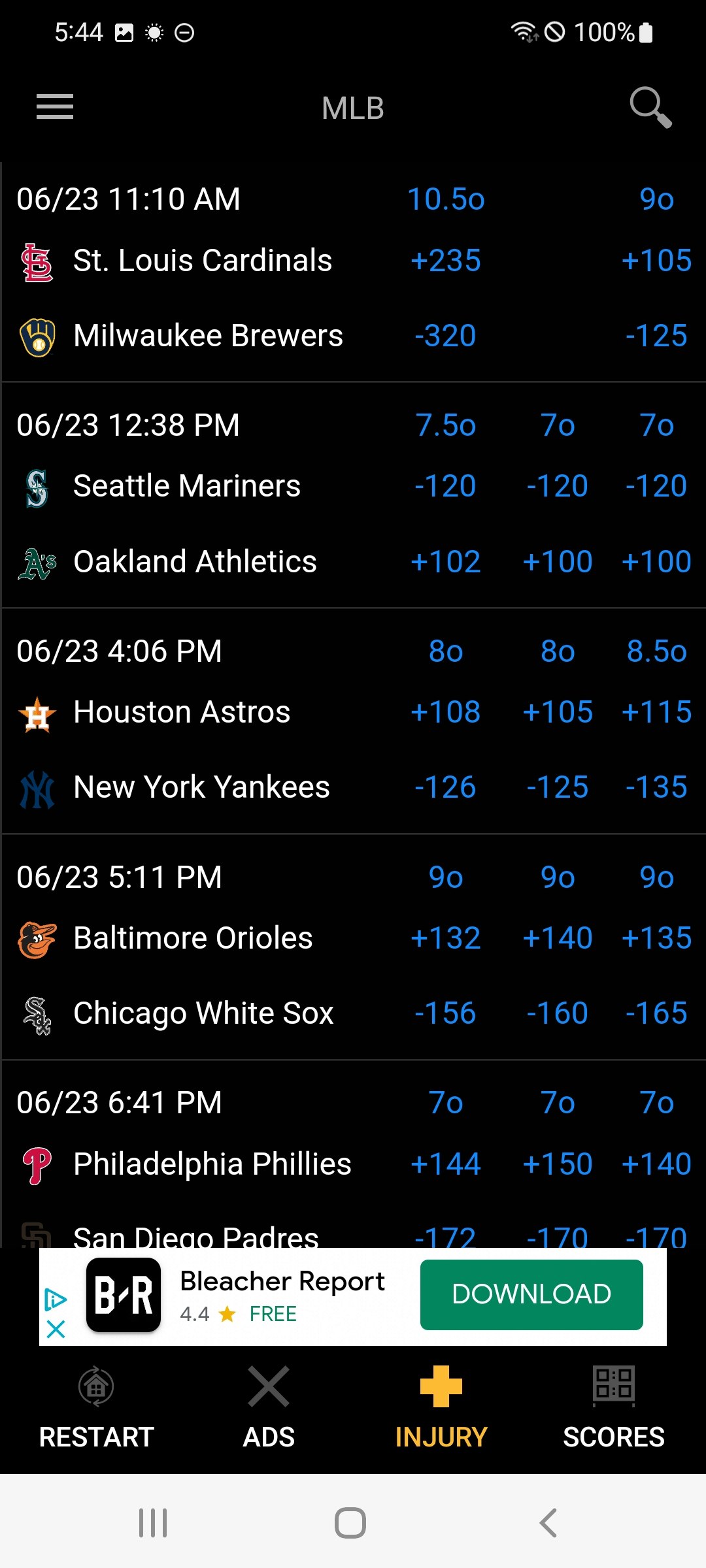Open the search magnifier icon

tap(650, 106)
